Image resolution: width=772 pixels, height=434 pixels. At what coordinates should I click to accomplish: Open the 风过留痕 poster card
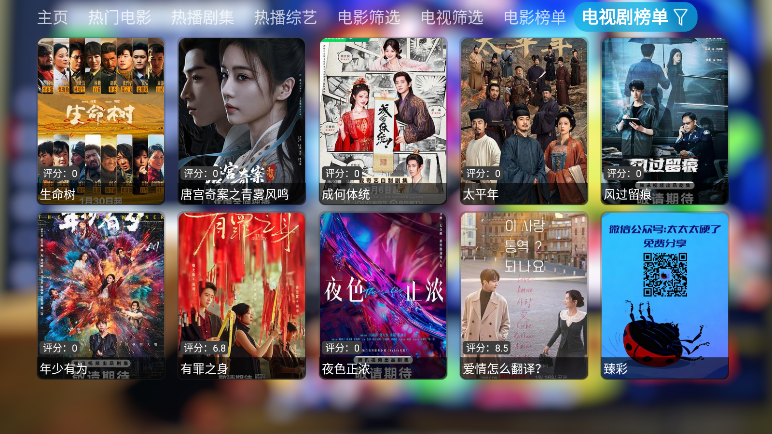665,120
